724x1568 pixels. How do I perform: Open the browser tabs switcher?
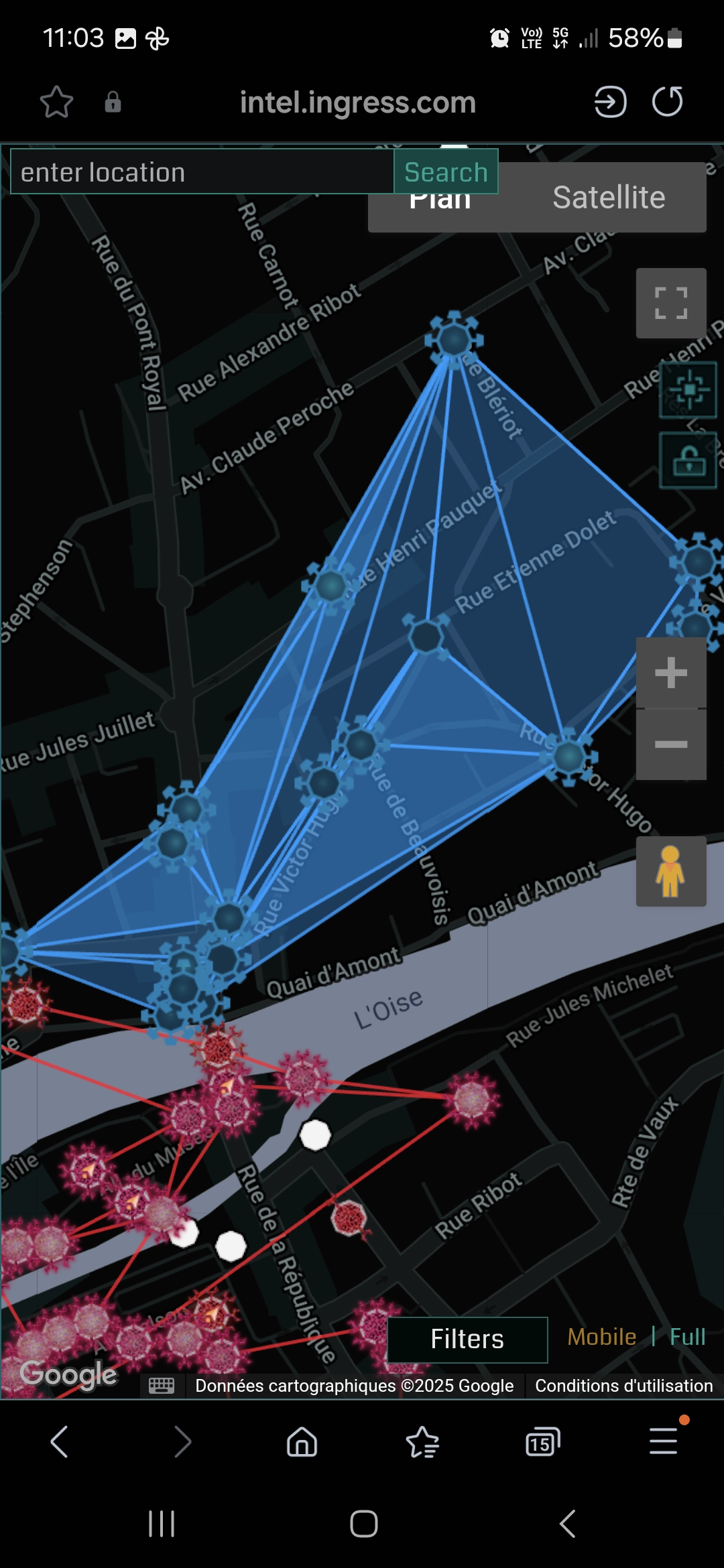pos(542,1442)
